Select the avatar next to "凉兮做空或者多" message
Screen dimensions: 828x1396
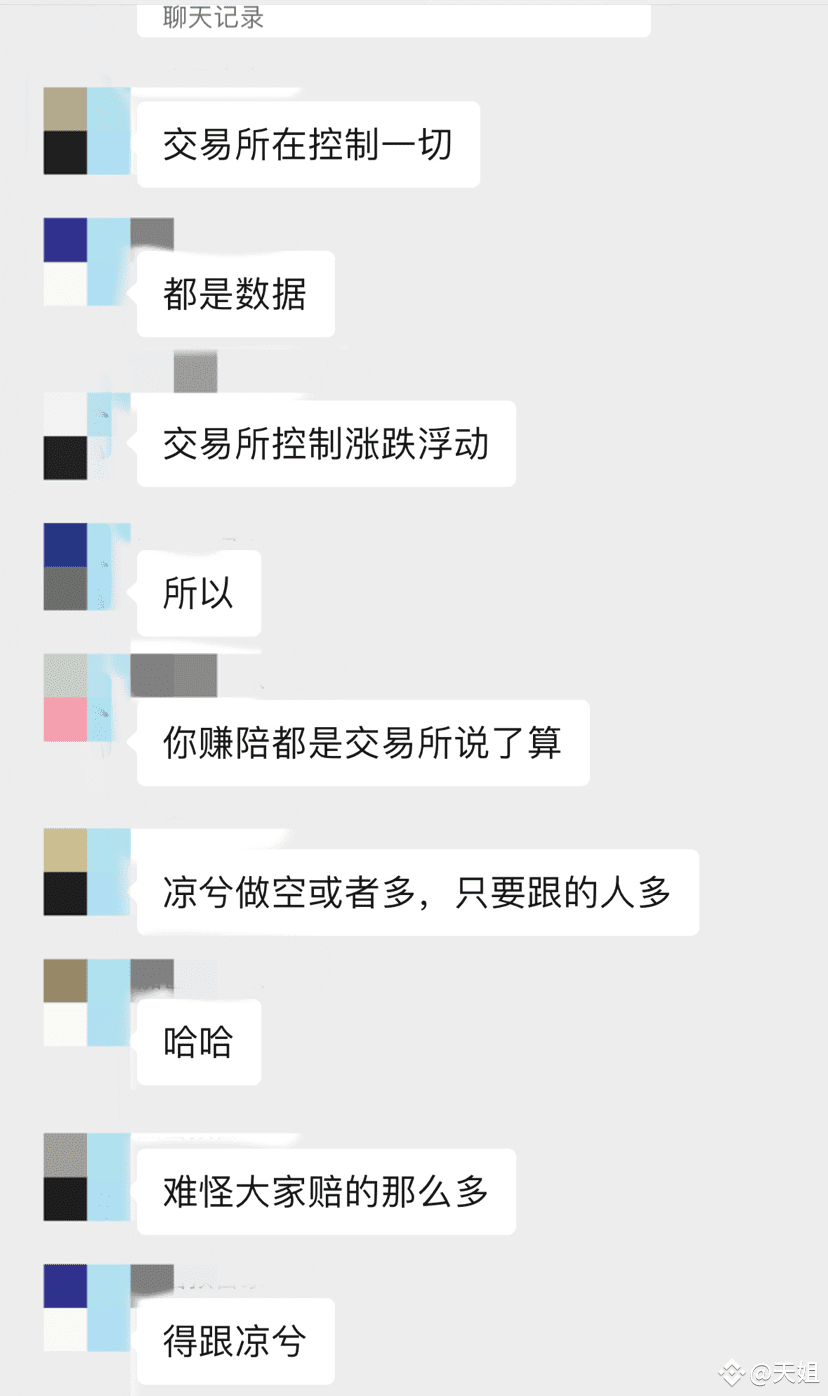click(87, 873)
